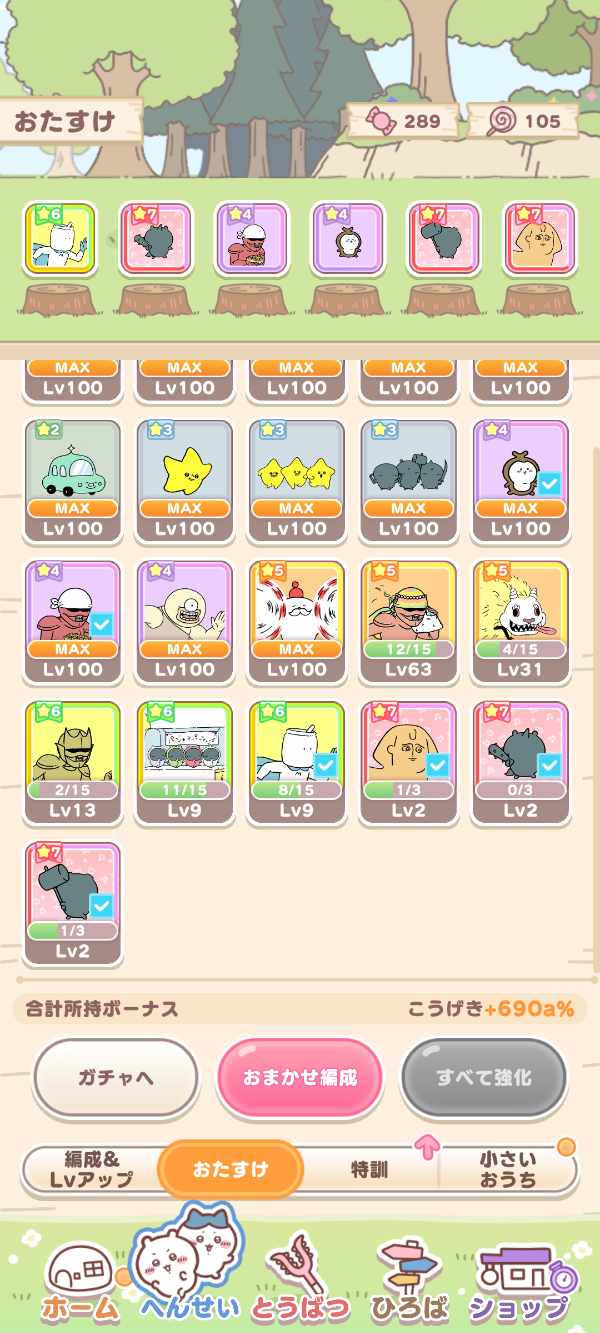This screenshot has width=600, height=1333.
Task: Go to ホーム in bottom navigation
Action: [78, 1280]
